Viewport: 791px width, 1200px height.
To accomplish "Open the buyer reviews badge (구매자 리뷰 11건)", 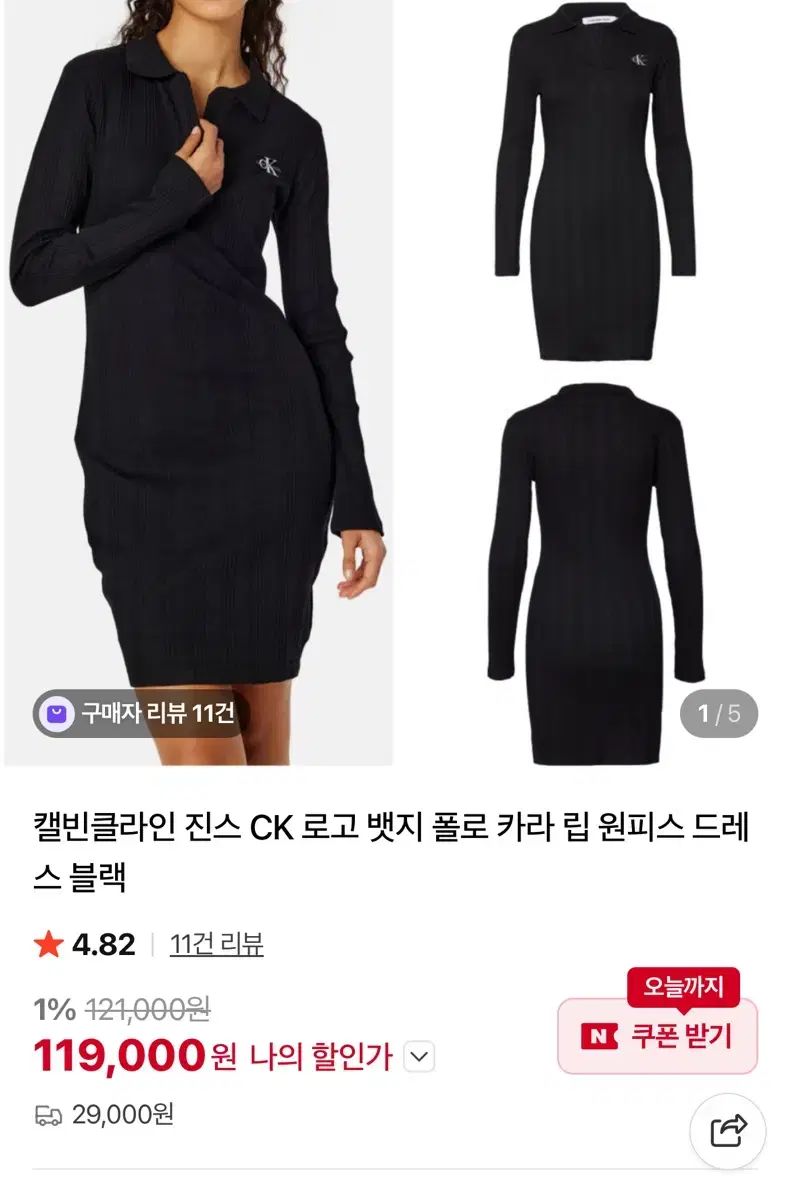I will (x=139, y=713).
